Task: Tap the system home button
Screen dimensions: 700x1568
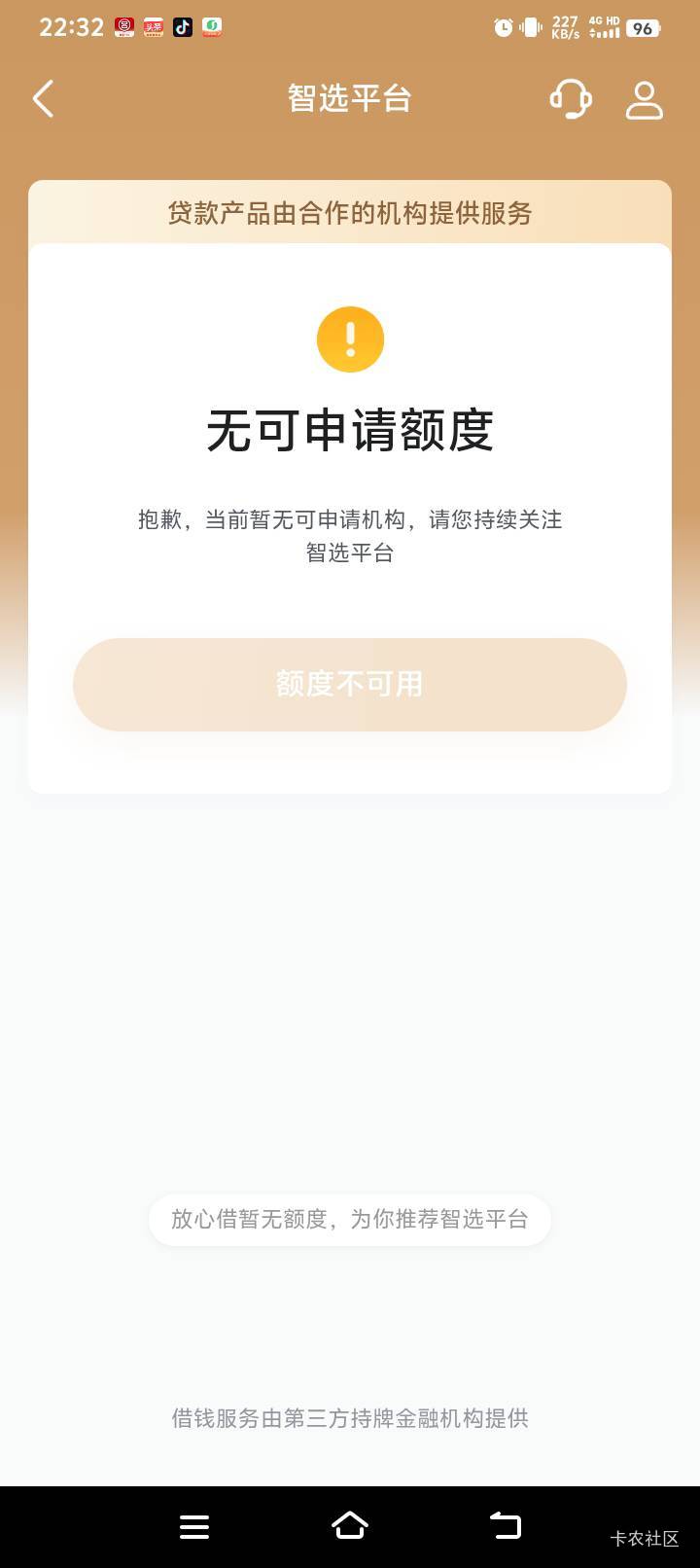Action: [350, 1525]
